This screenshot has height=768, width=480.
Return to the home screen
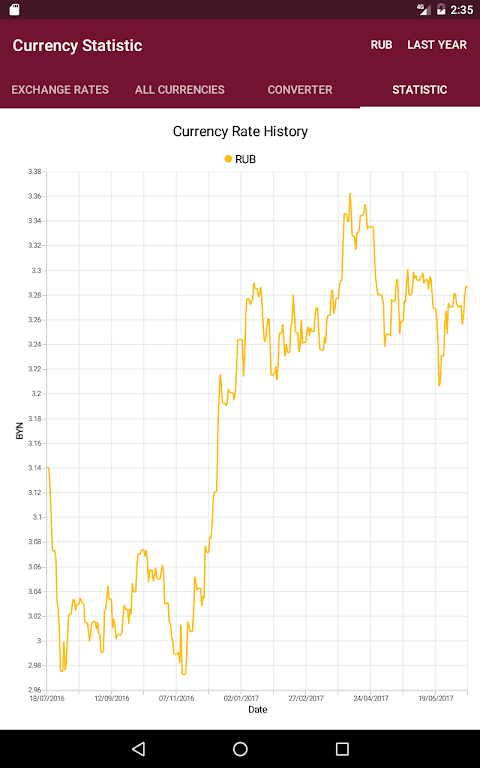point(240,748)
